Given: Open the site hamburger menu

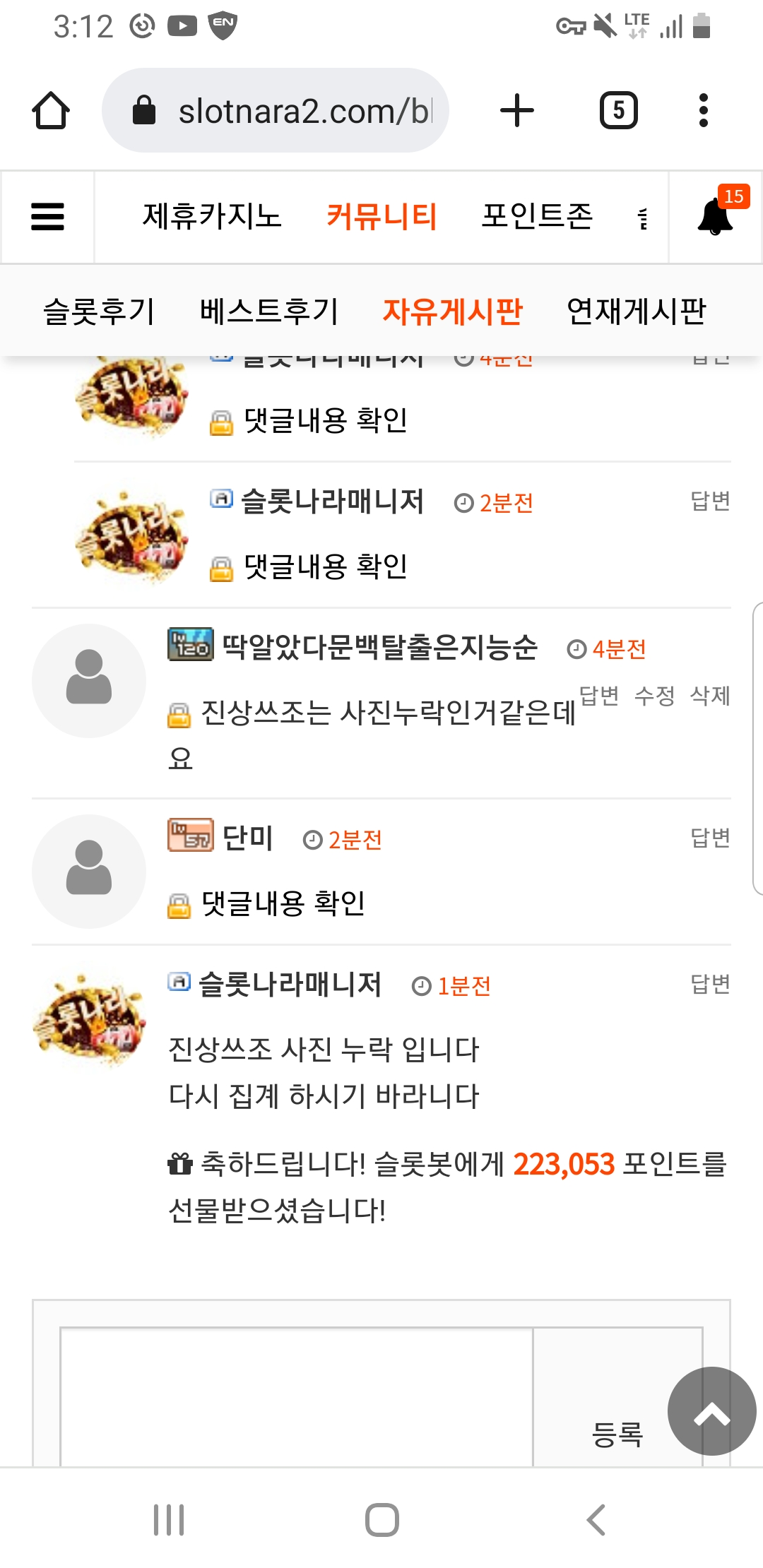Looking at the screenshot, I should tap(48, 217).
